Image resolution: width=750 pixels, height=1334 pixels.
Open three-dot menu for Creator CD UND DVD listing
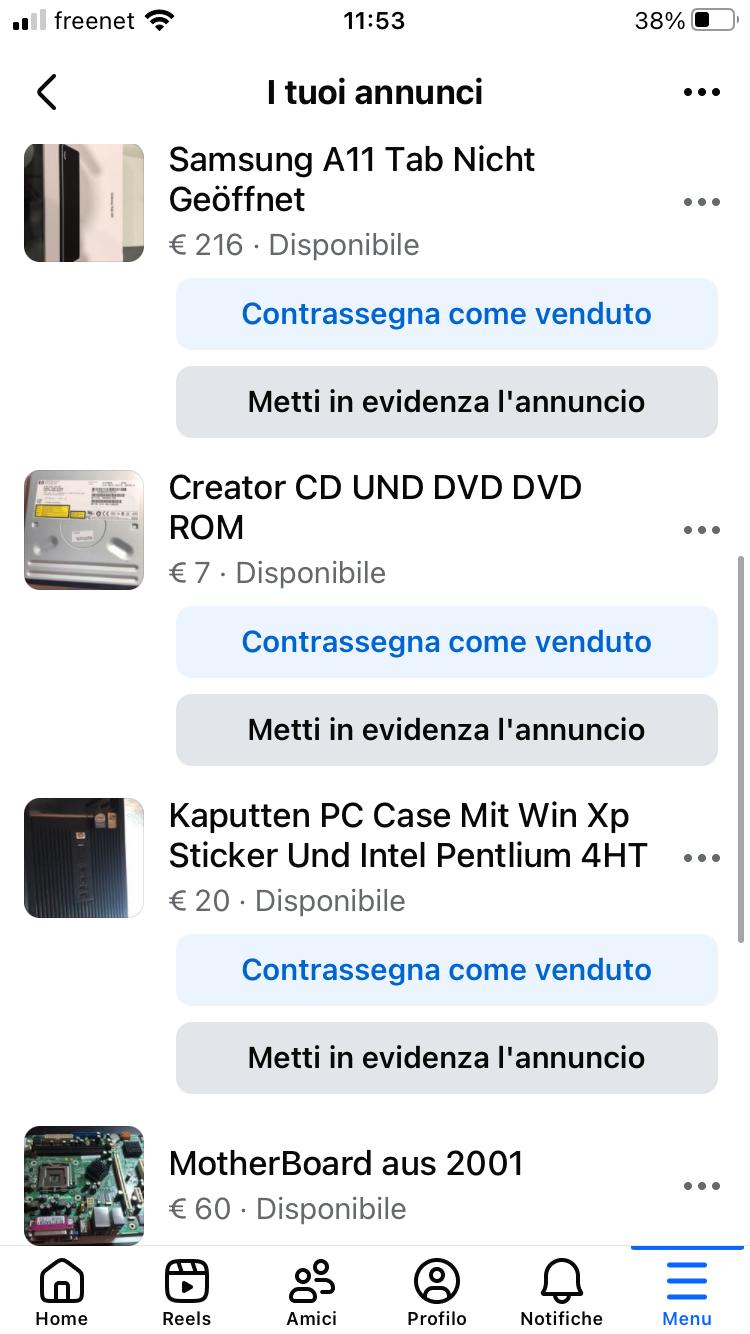click(x=701, y=529)
